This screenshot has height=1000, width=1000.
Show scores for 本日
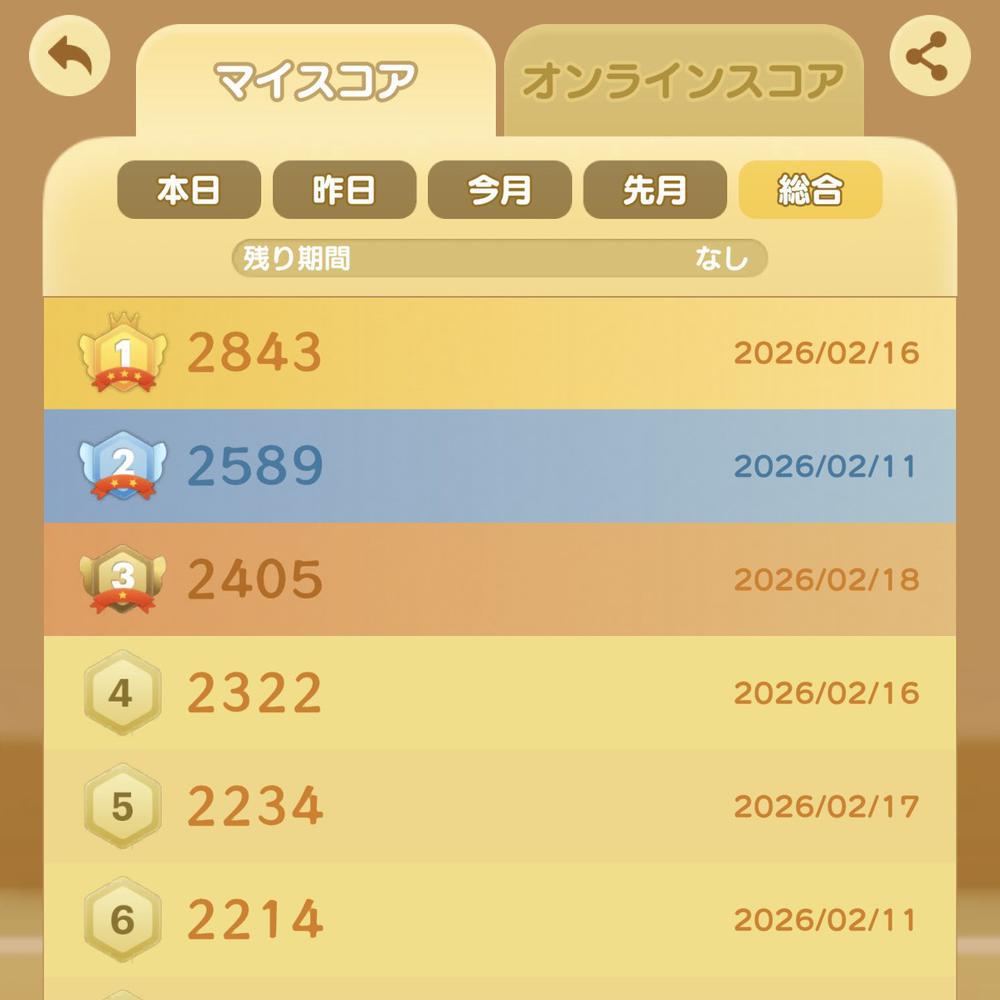click(x=189, y=190)
